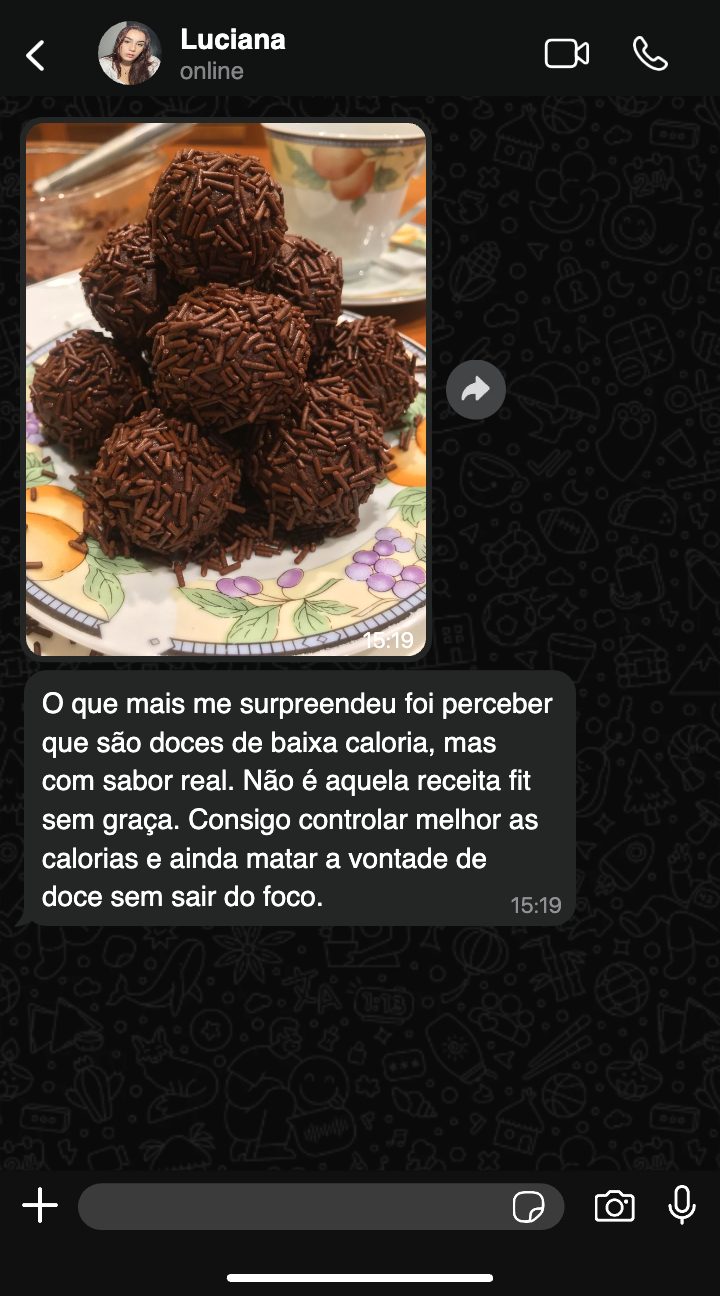720x1296 pixels.
Task: Start a video call with Luciana
Action: click(x=566, y=54)
